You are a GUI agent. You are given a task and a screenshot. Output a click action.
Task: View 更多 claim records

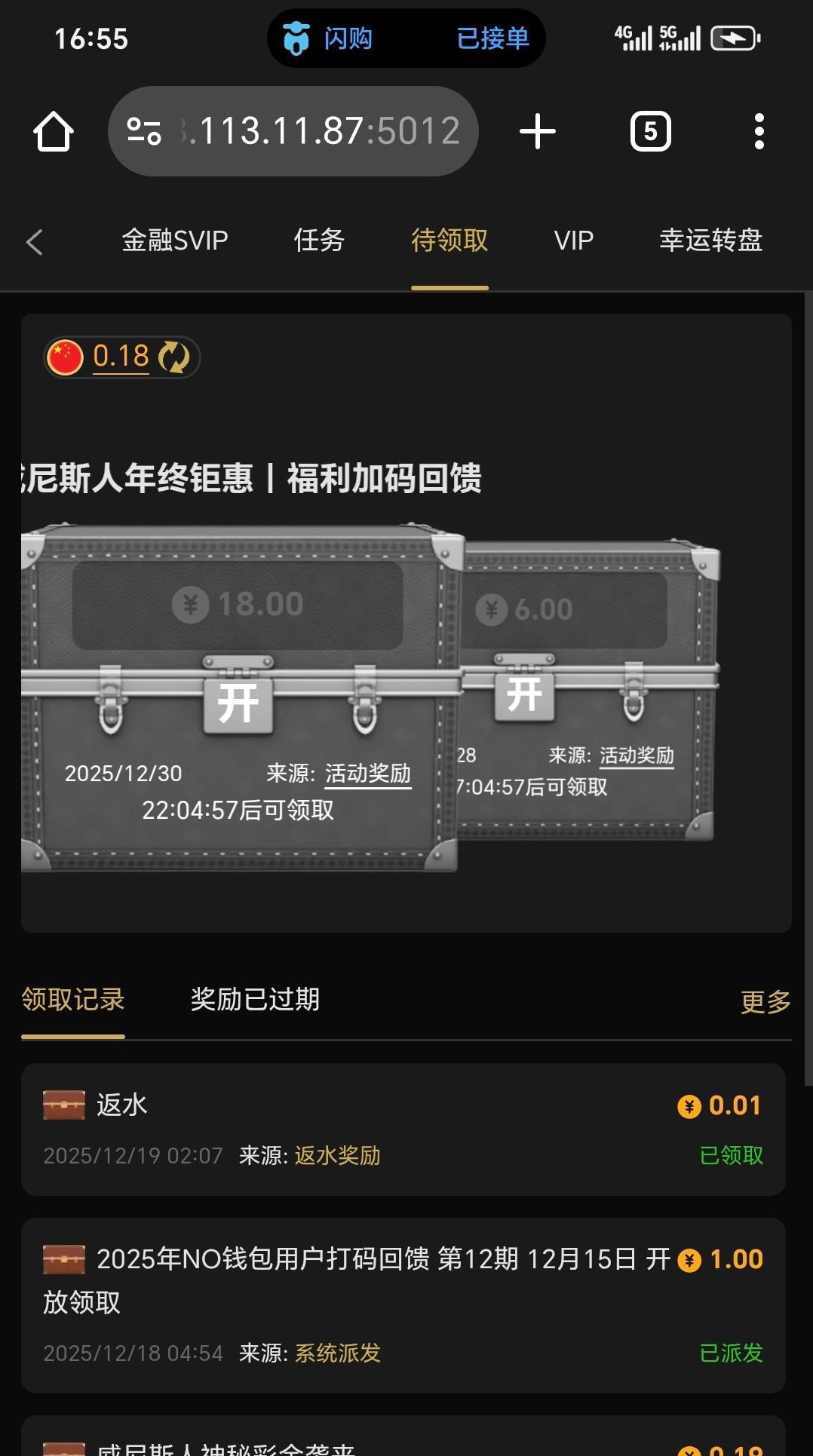[x=765, y=1002]
